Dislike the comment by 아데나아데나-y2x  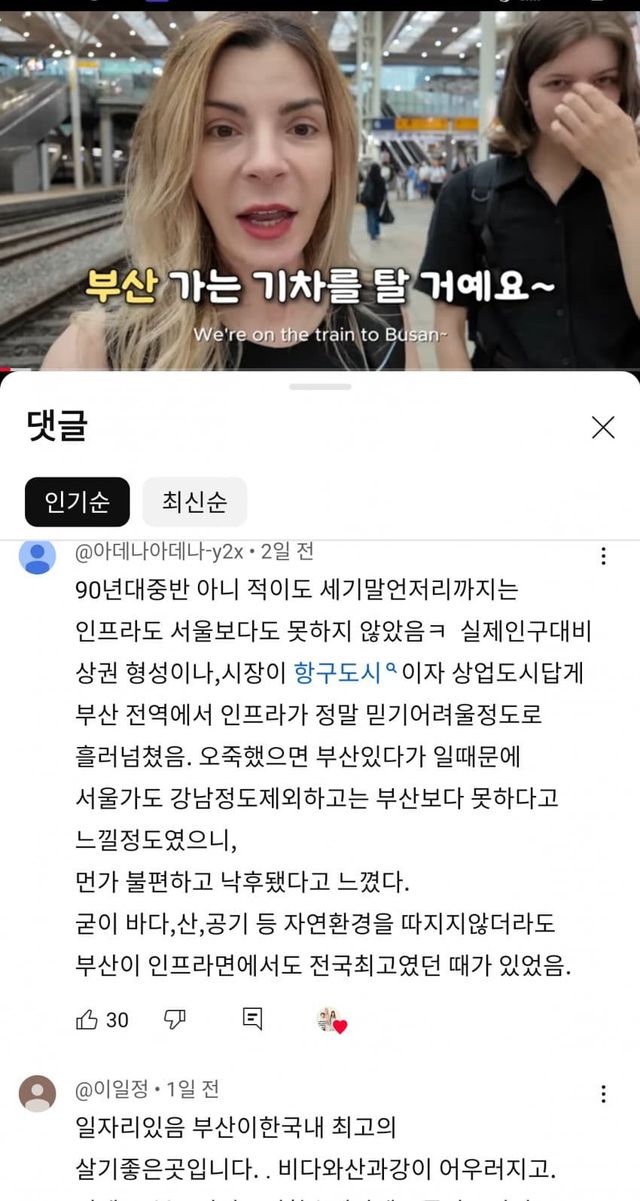[175, 1019]
